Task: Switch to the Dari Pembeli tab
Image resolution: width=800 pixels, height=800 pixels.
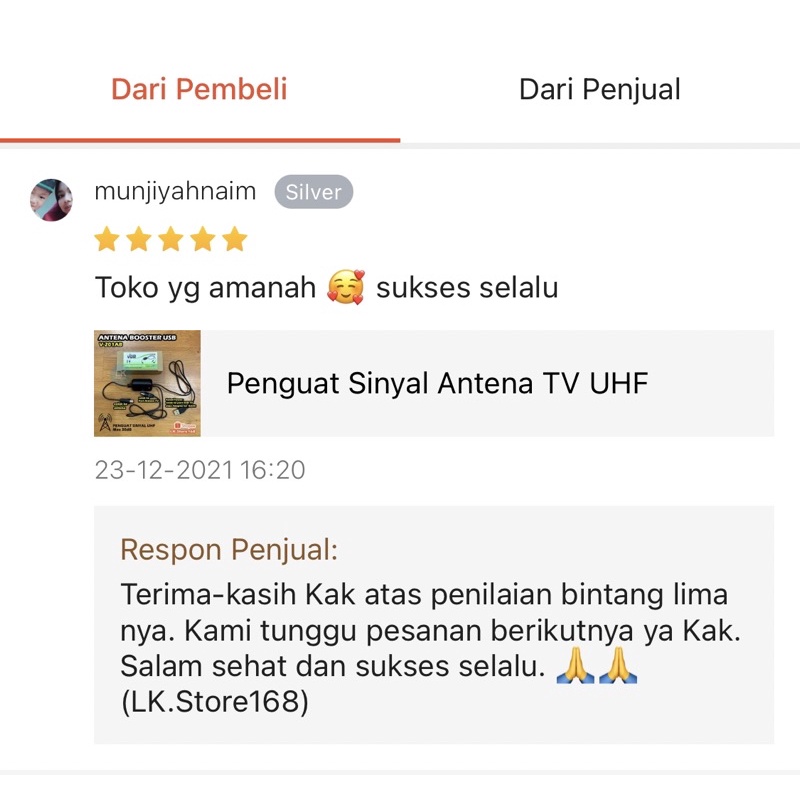Action: [x=199, y=89]
